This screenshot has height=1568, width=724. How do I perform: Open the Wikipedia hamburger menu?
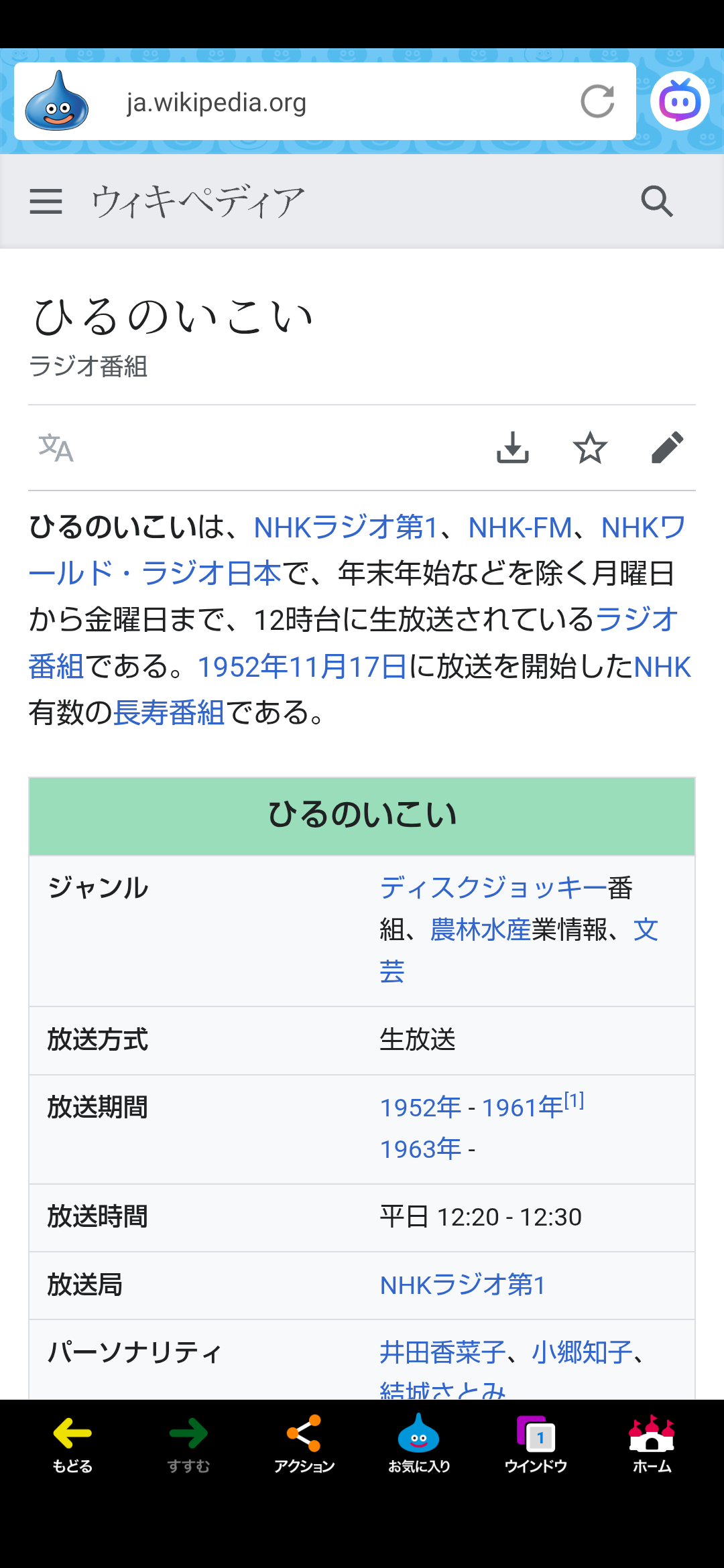[x=46, y=201]
